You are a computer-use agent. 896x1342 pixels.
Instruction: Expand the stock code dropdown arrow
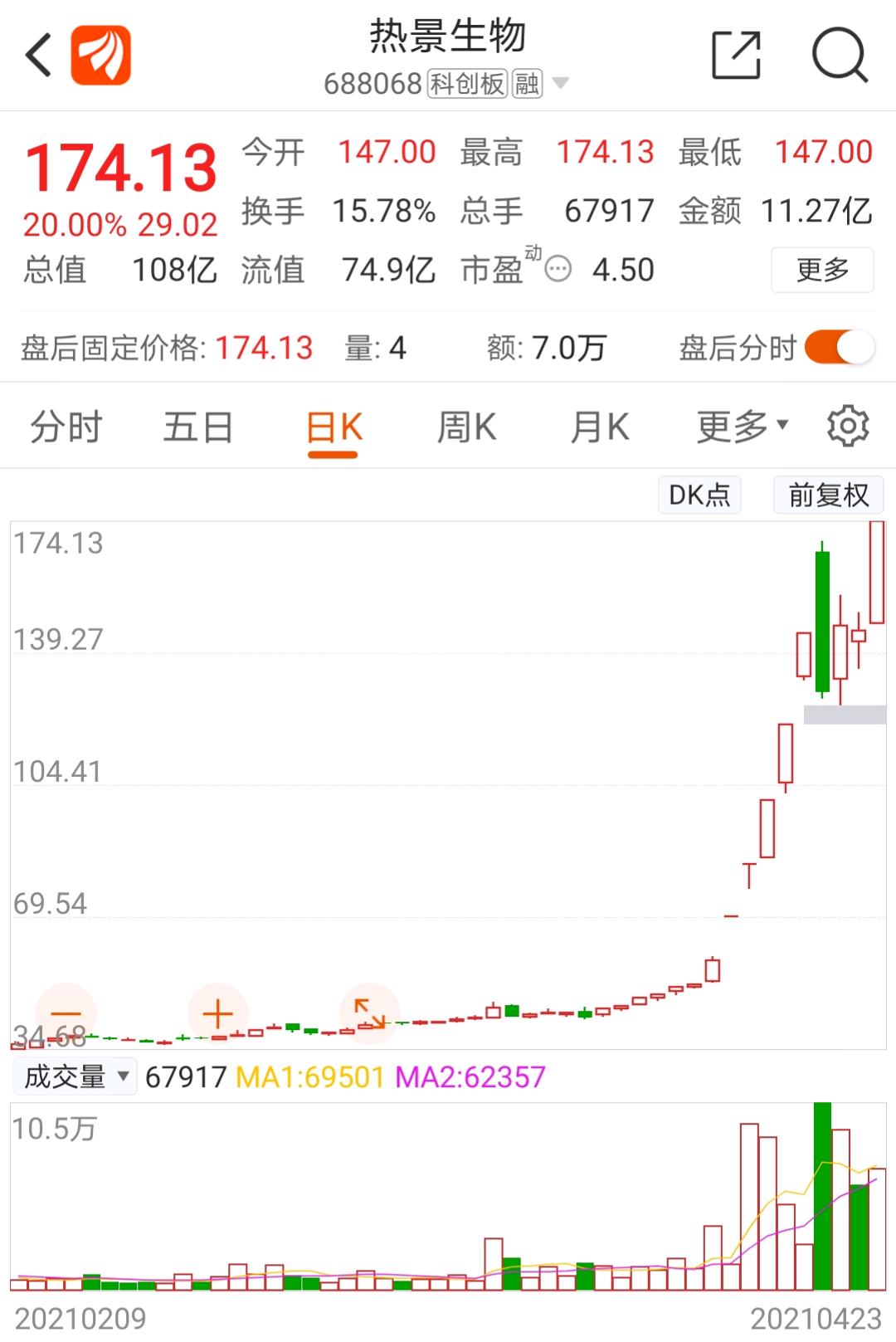(561, 83)
